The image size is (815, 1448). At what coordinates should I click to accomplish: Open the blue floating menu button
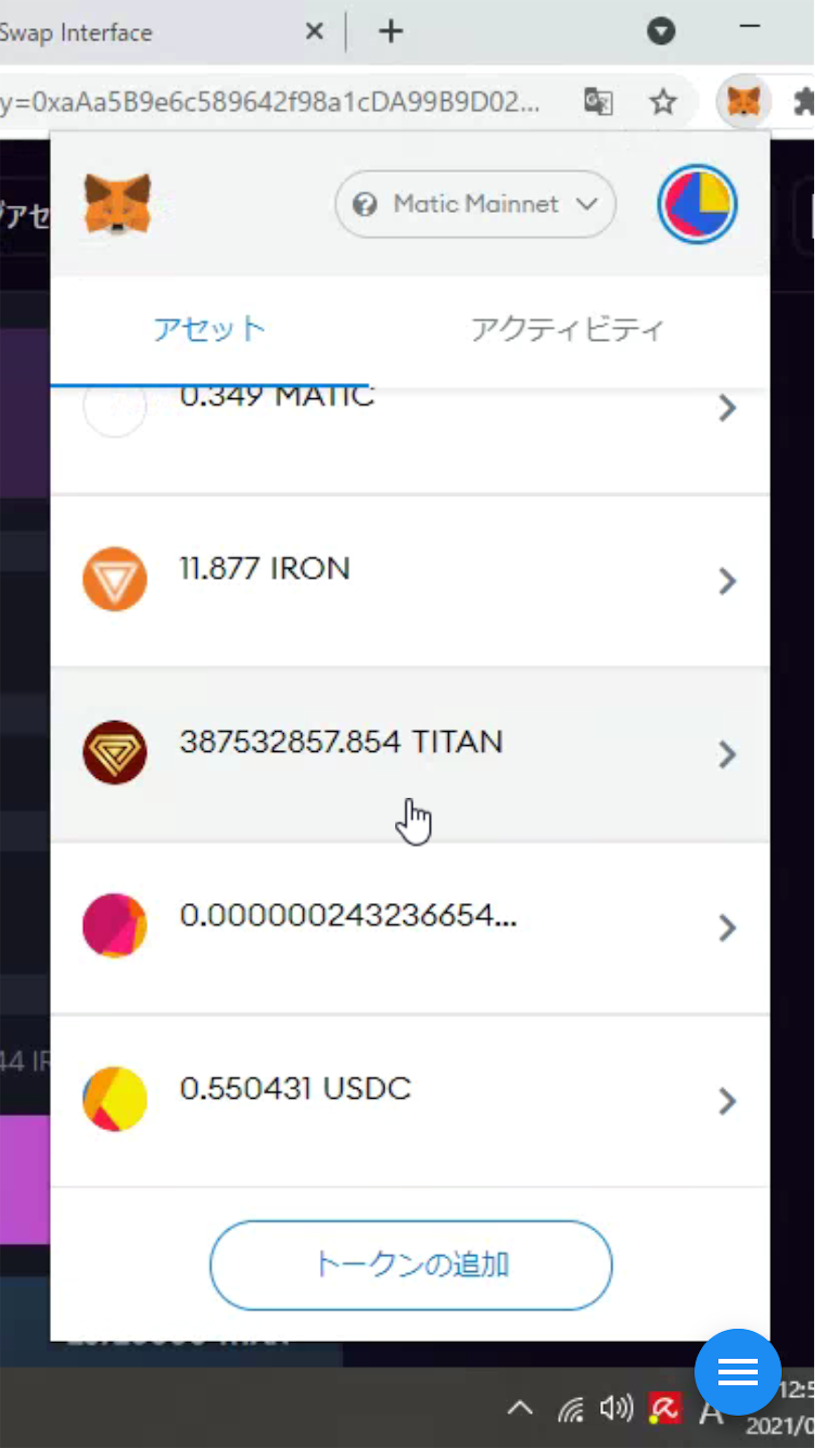tap(738, 1372)
